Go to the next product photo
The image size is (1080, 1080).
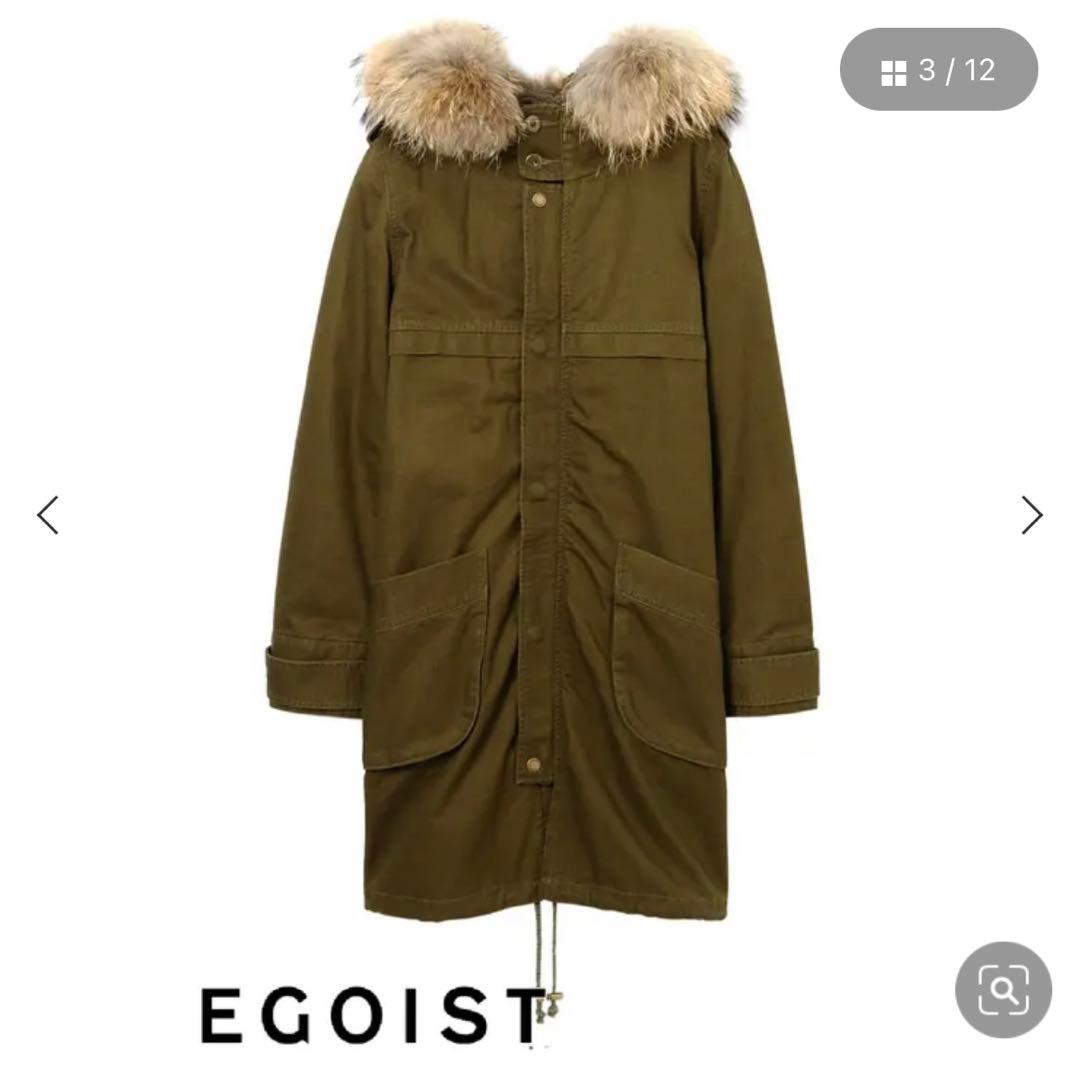1031,515
